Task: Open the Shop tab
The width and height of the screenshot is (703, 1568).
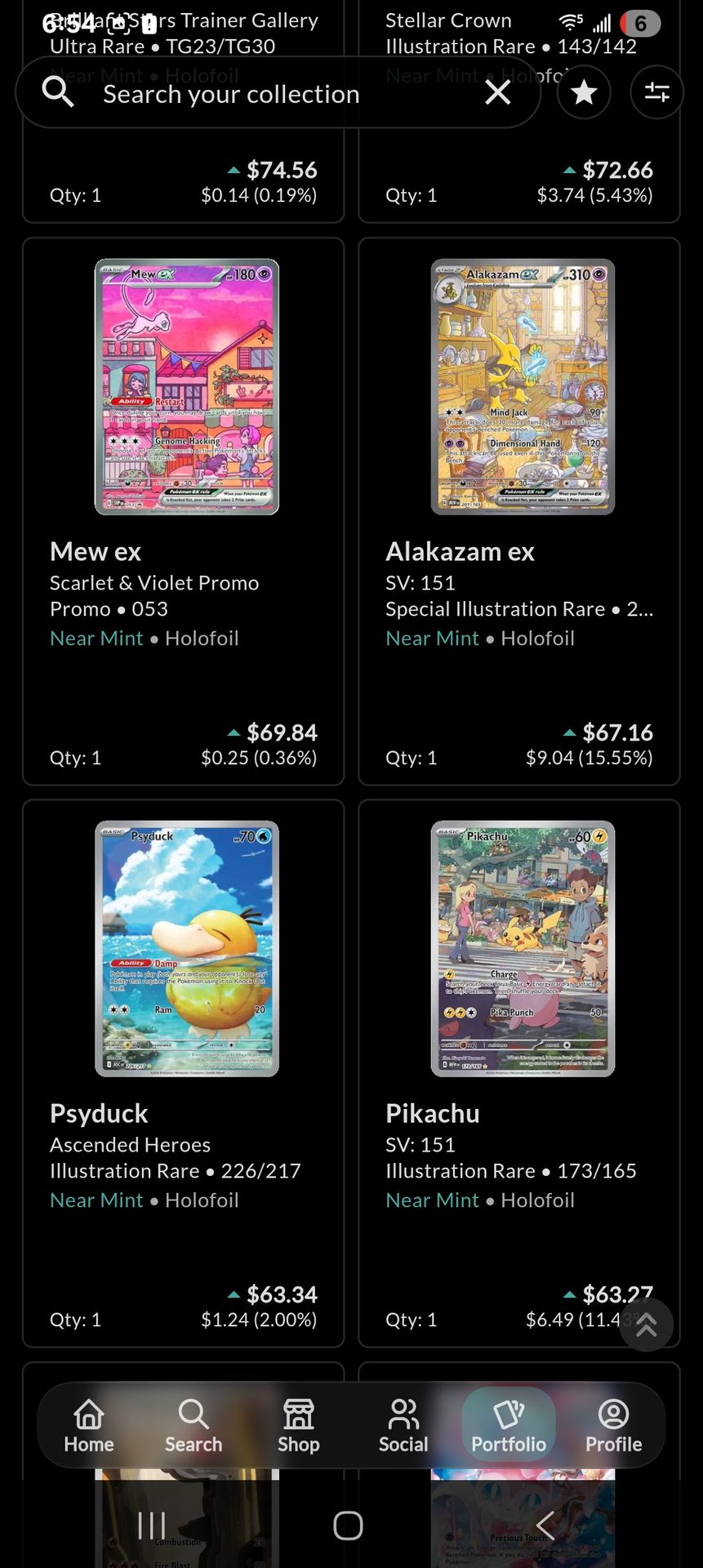Action: click(299, 1426)
